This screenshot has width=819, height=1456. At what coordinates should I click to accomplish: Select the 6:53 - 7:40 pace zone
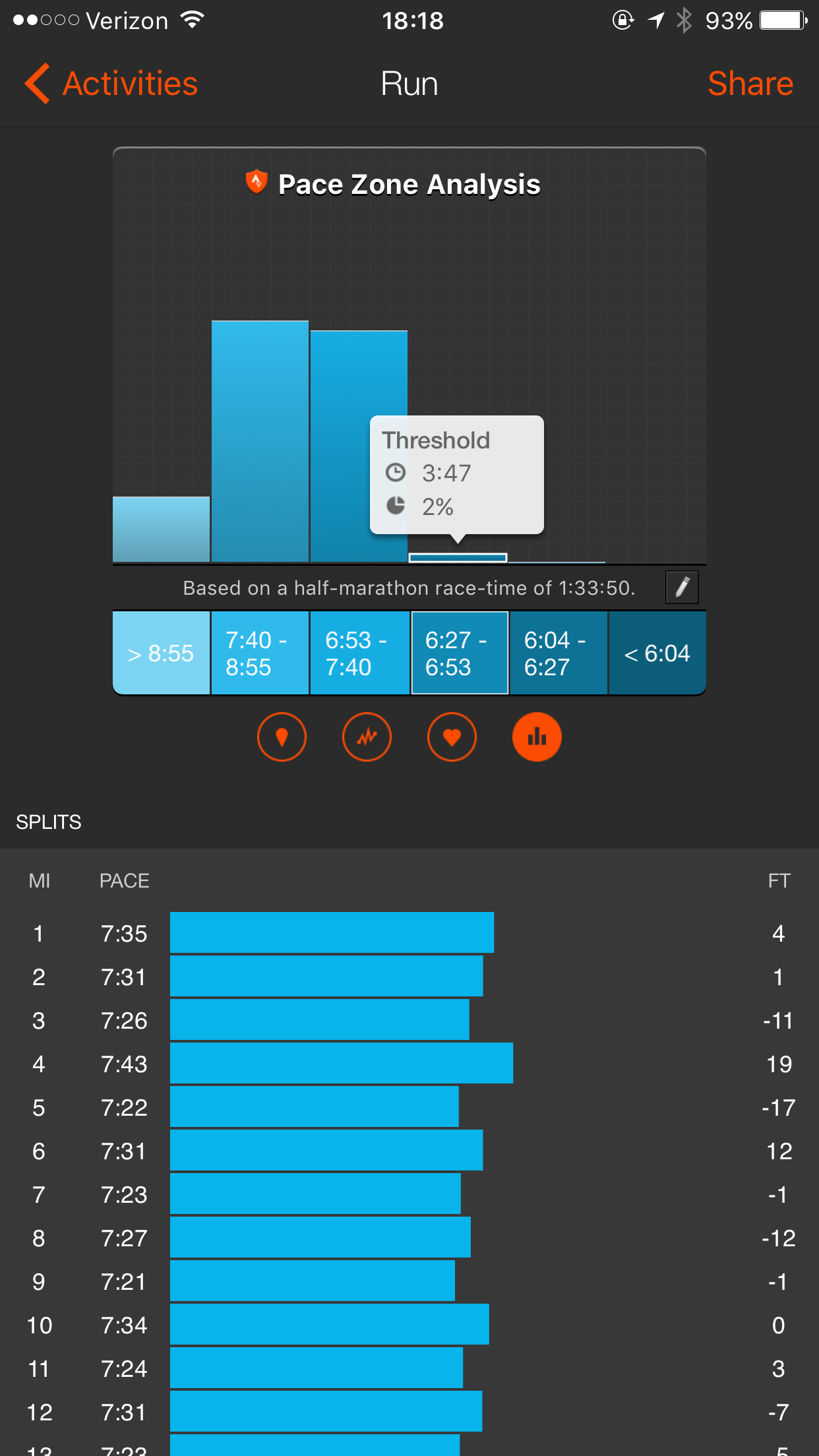tap(359, 653)
